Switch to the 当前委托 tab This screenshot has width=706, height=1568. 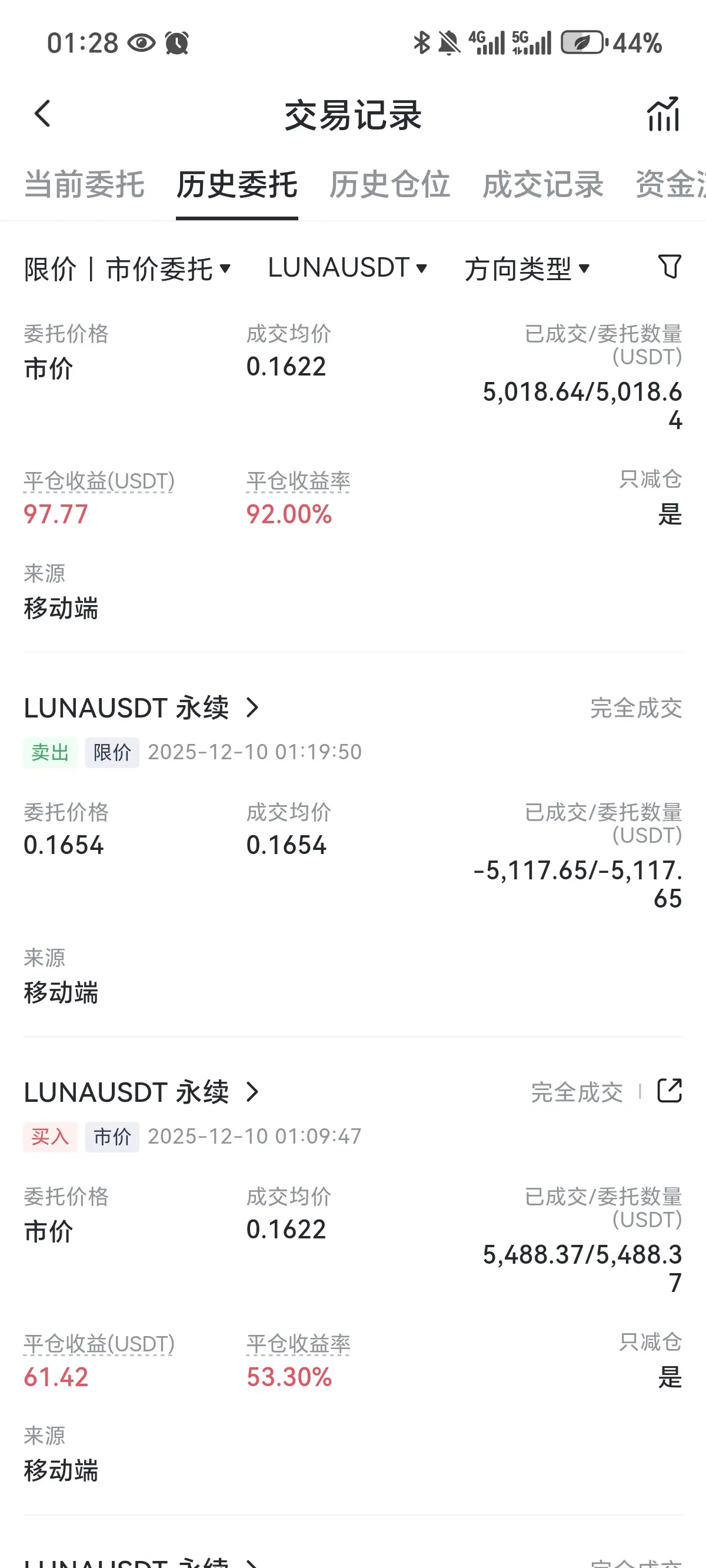coord(85,184)
